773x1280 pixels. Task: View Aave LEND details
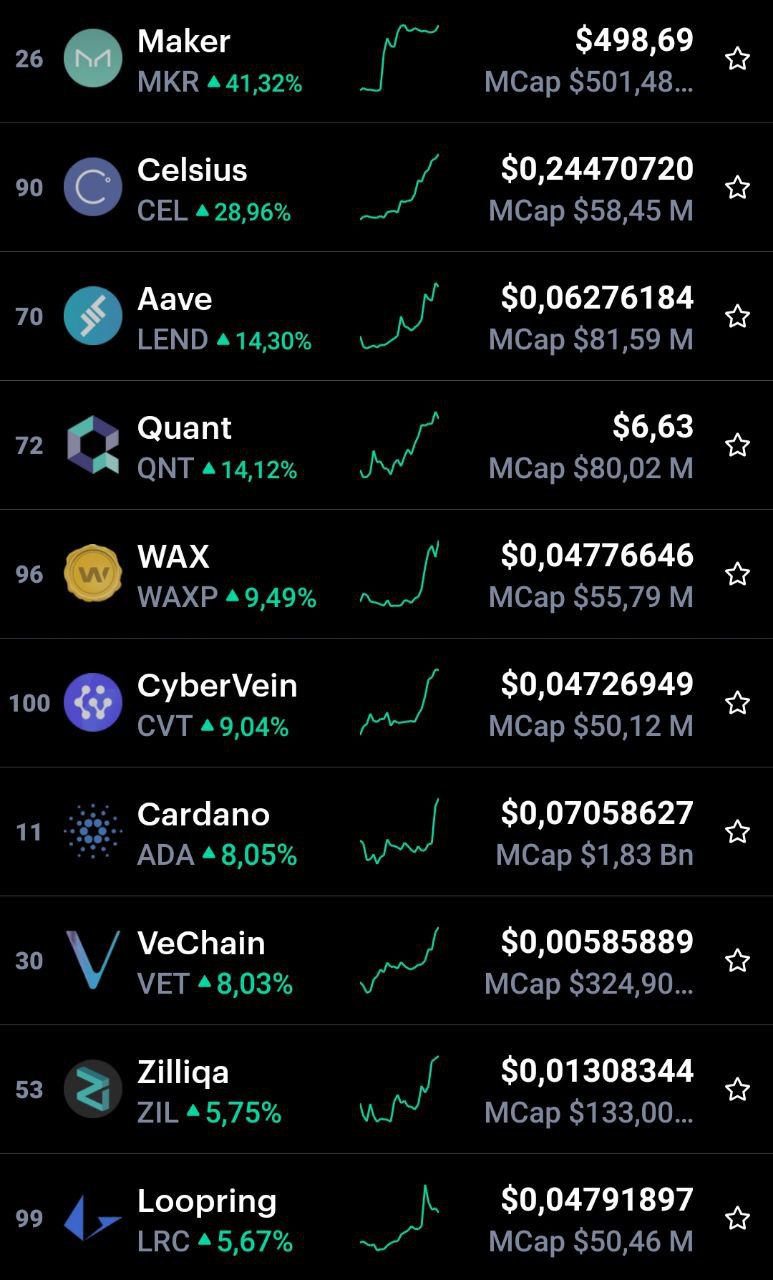(386, 316)
